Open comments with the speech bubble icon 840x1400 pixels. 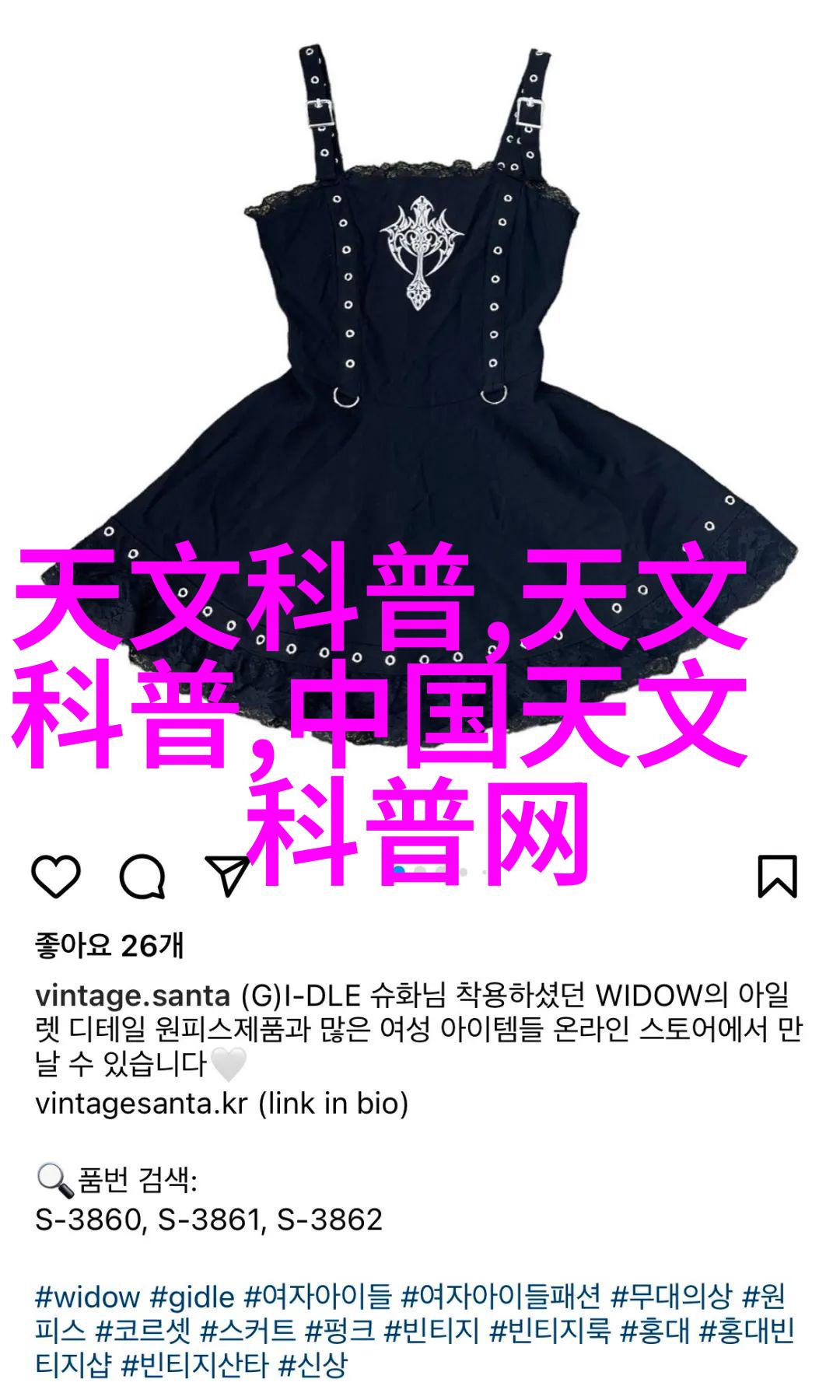point(142,877)
